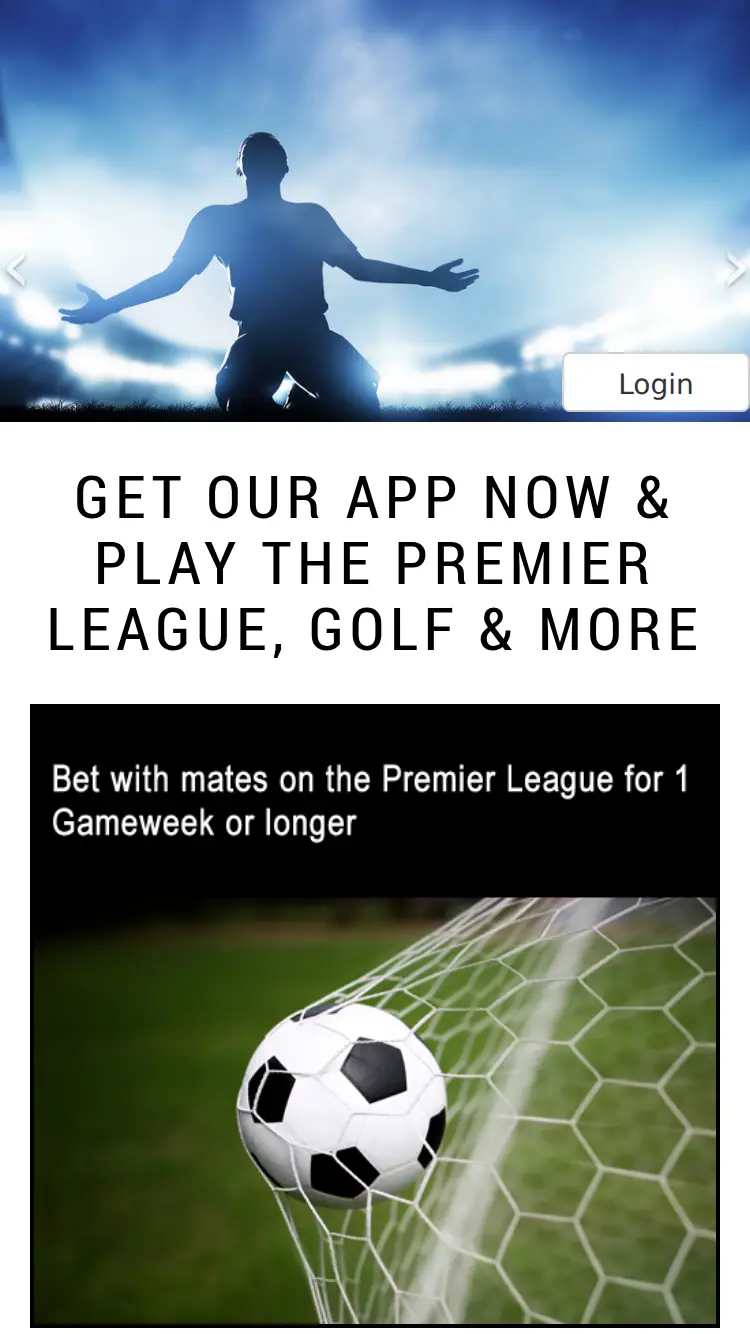Collapse back to the previous carousel panel

[17, 267]
